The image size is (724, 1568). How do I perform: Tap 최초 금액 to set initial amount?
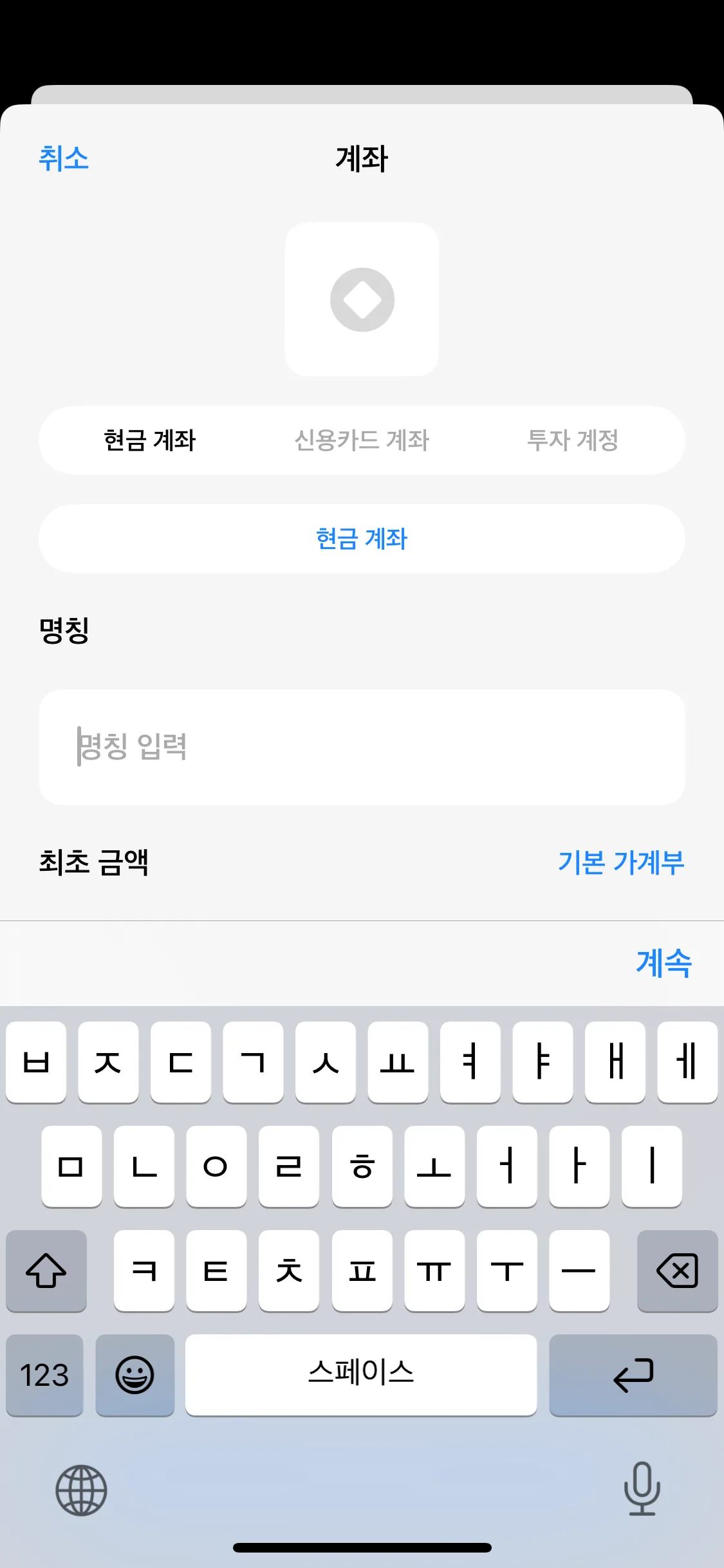(93, 863)
